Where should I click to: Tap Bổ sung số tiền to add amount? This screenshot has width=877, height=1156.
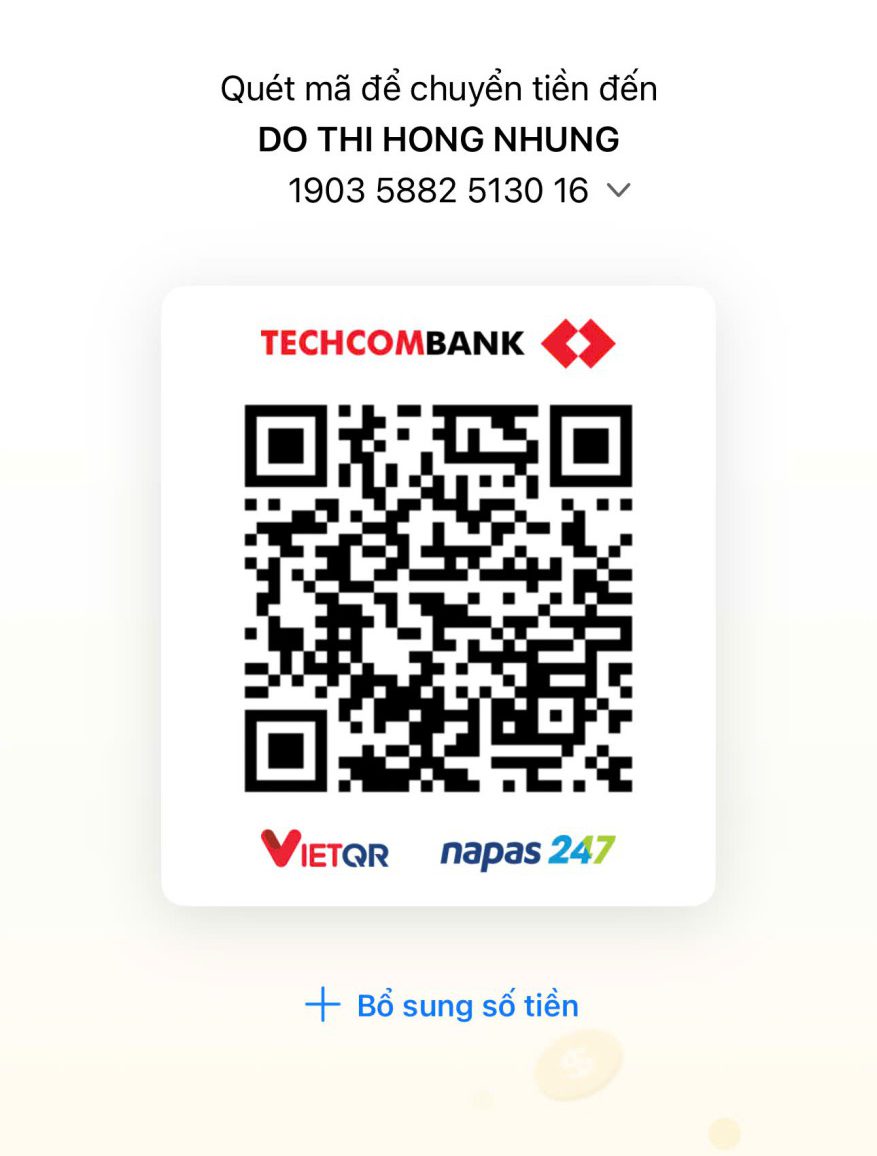coord(442,1005)
